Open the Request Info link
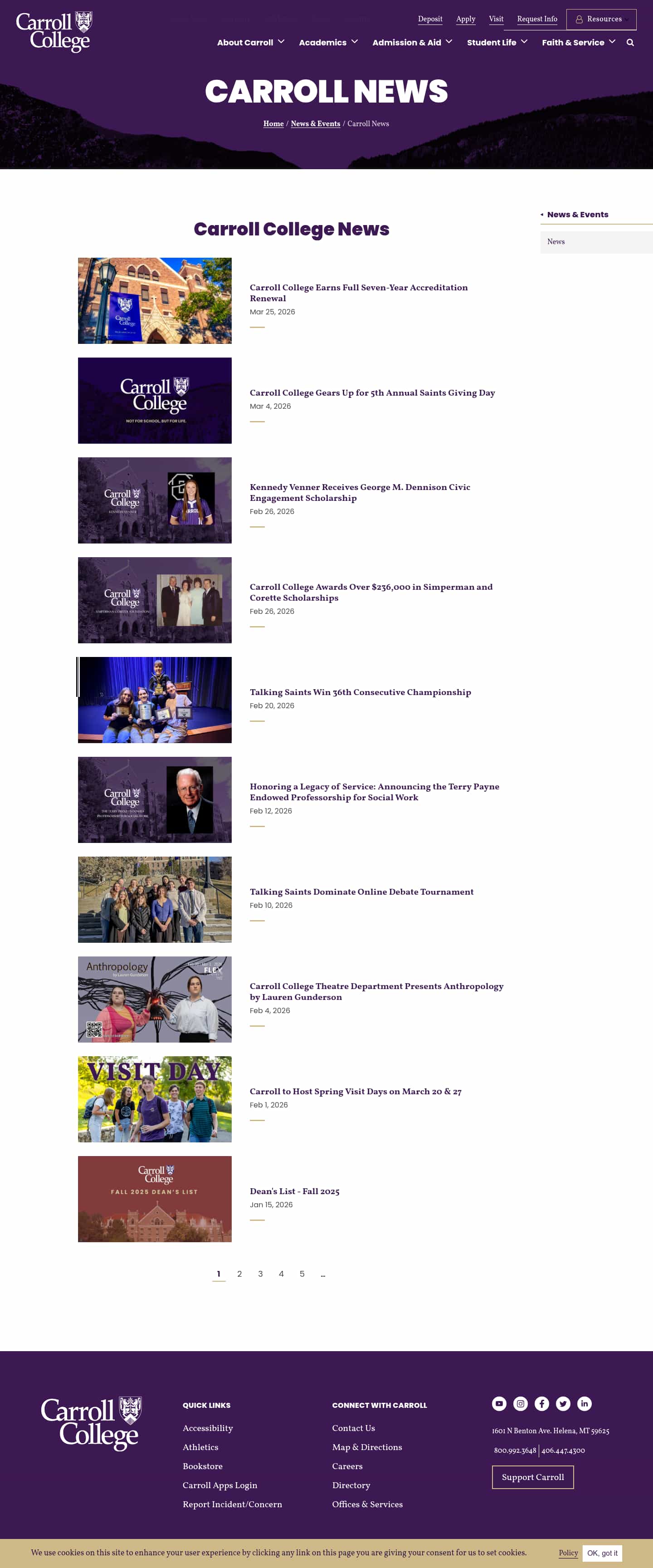653x1568 pixels. (x=537, y=20)
